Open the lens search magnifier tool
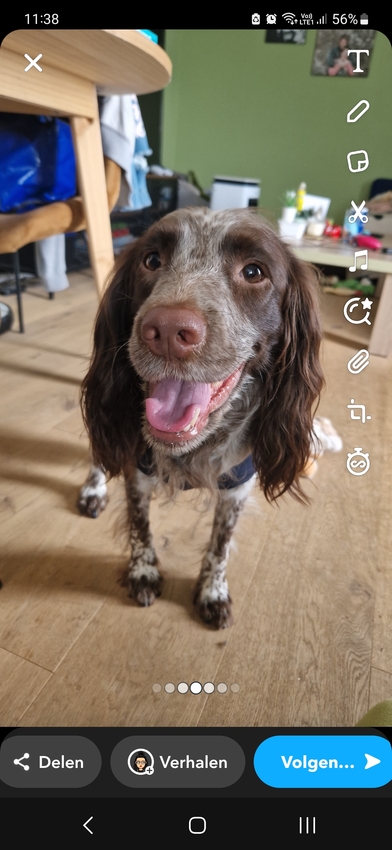The width and height of the screenshot is (392, 850). click(x=358, y=311)
